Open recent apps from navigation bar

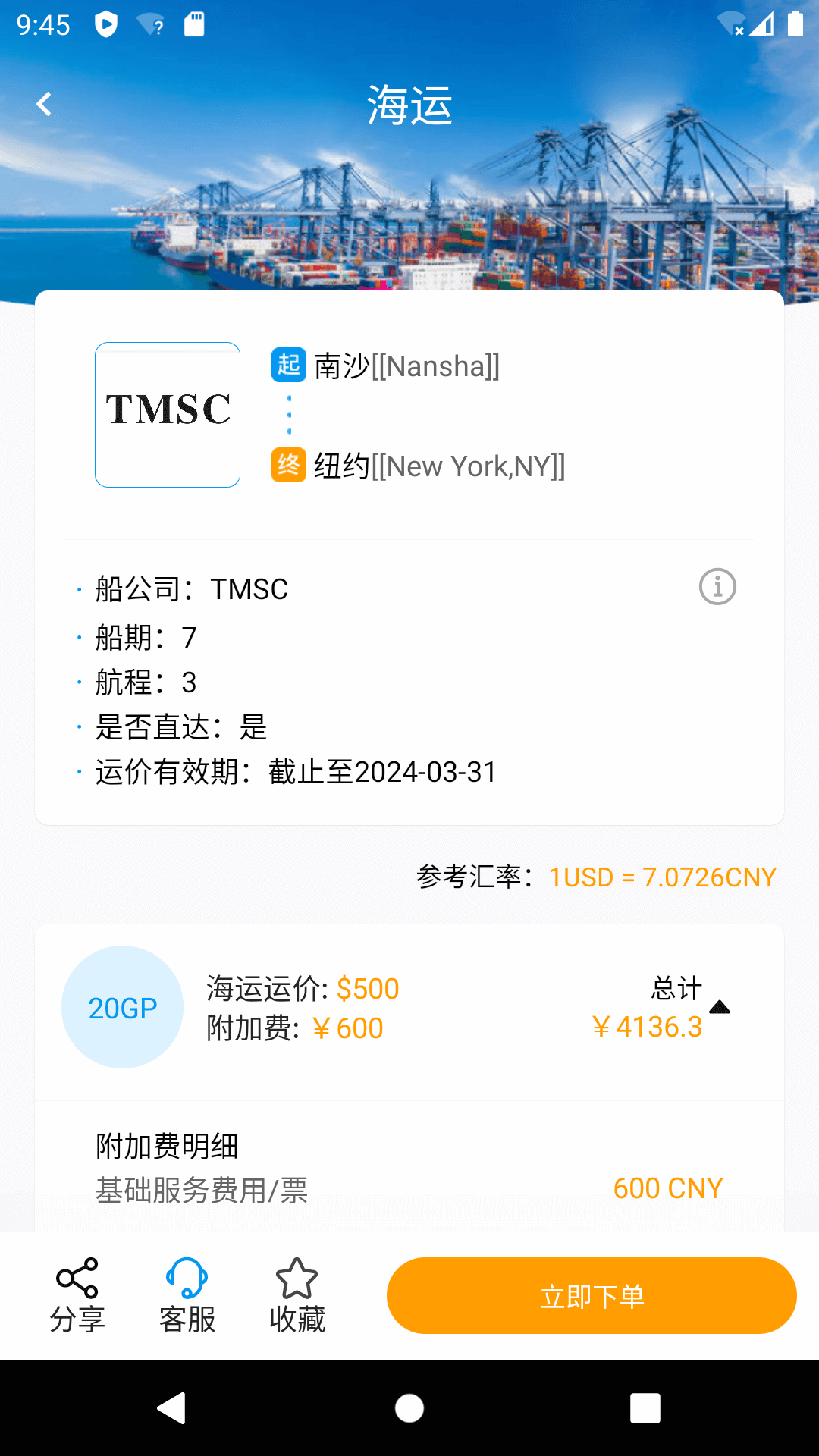645,1408
